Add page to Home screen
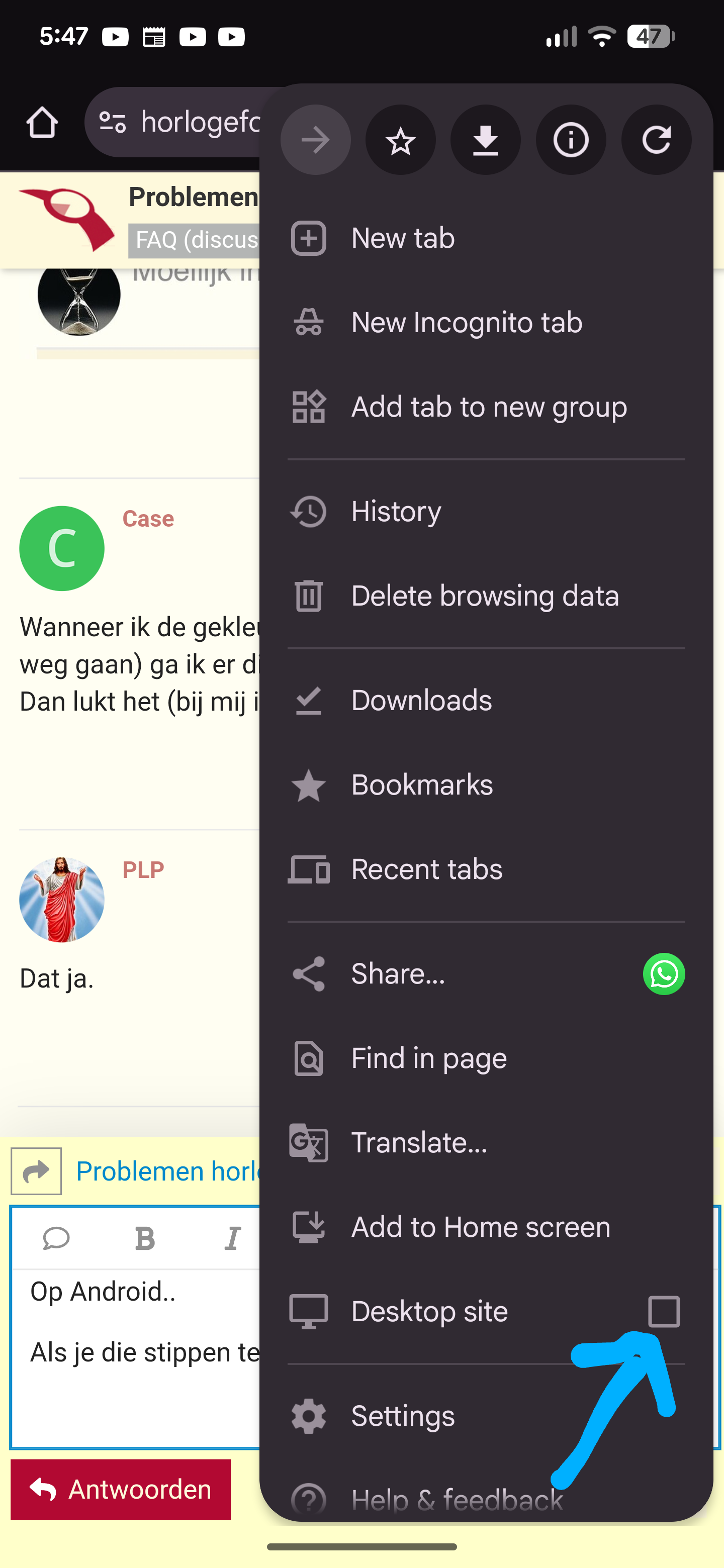This screenshot has height=1568, width=724. pos(481,1227)
